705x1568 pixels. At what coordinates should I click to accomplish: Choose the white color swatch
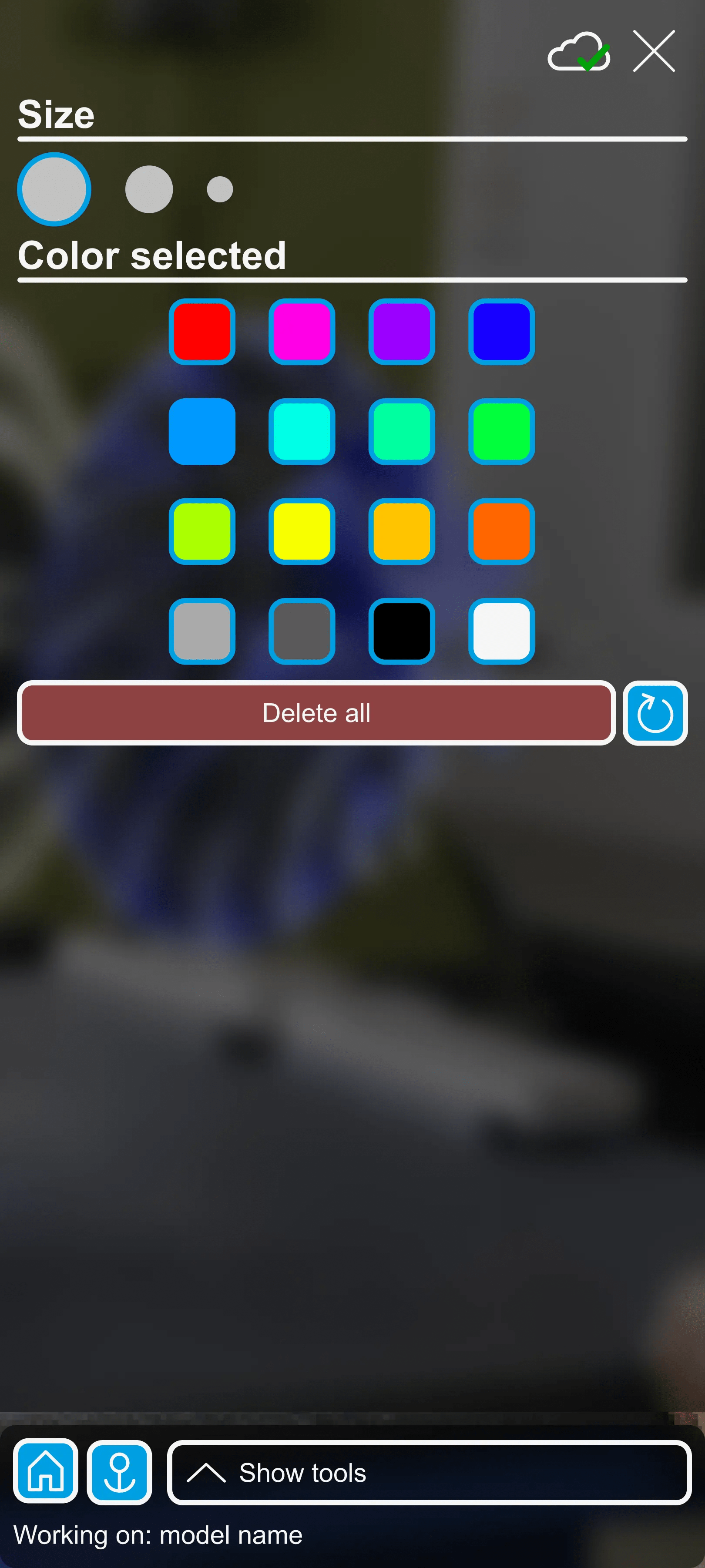[502, 631]
